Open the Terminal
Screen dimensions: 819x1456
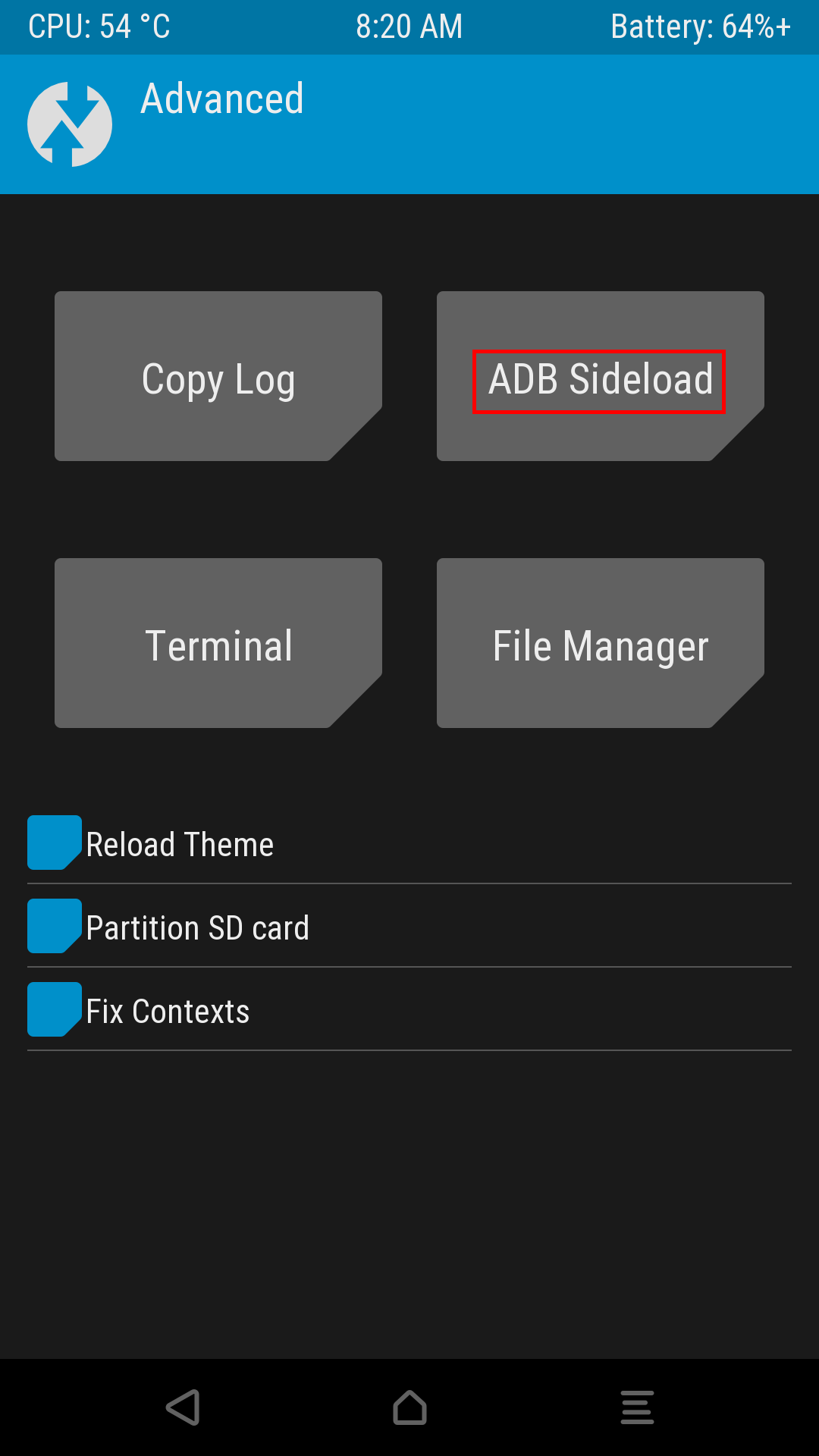point(219,645)
